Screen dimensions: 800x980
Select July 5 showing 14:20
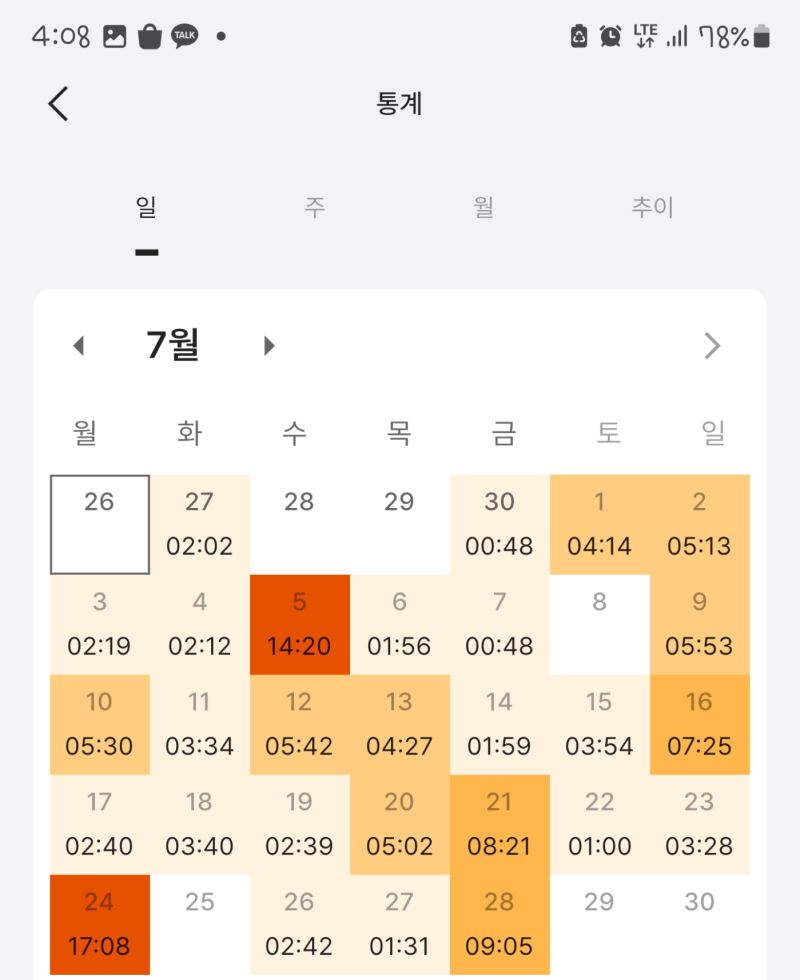(299, 624)
